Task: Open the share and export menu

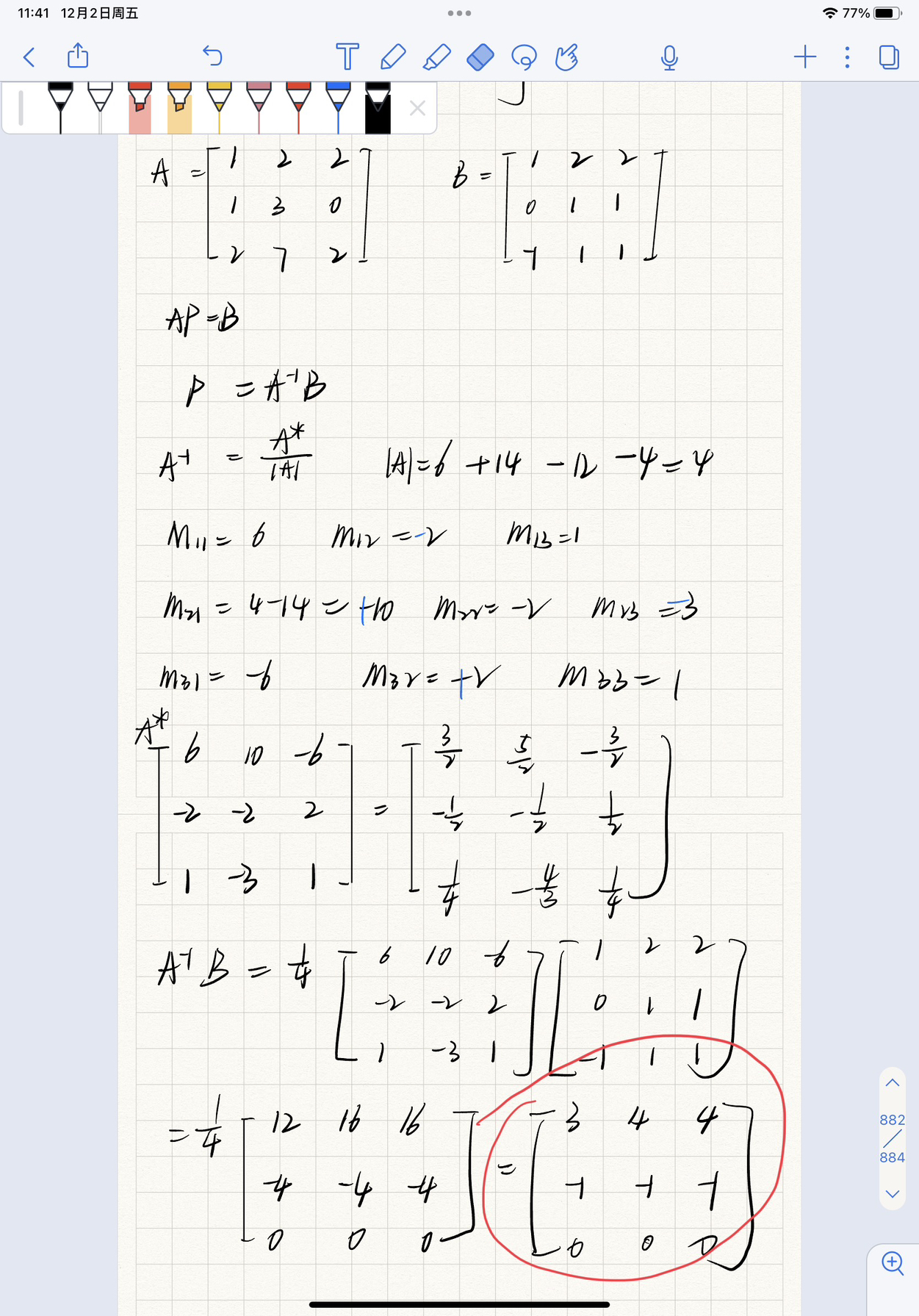Action: click(x=78, y=56)
